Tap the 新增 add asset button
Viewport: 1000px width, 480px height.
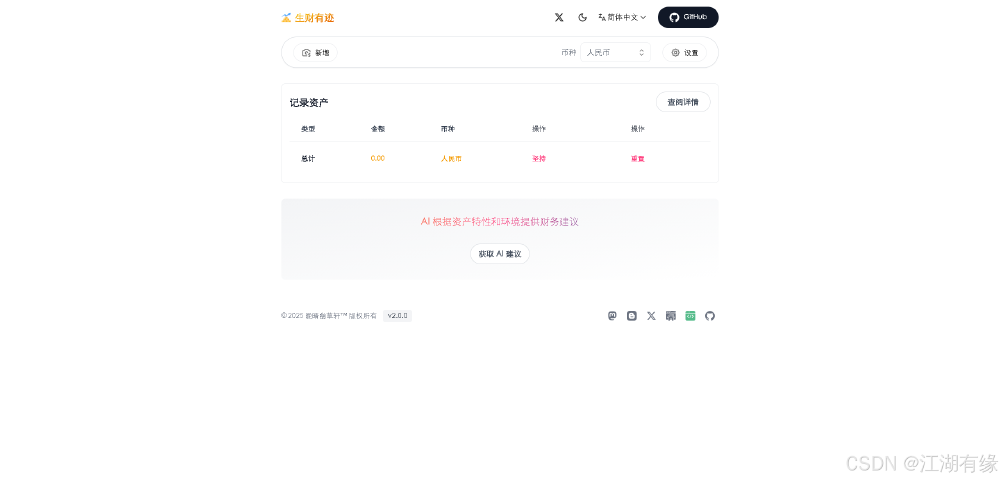pyautogui.click(x=316, y=52)
